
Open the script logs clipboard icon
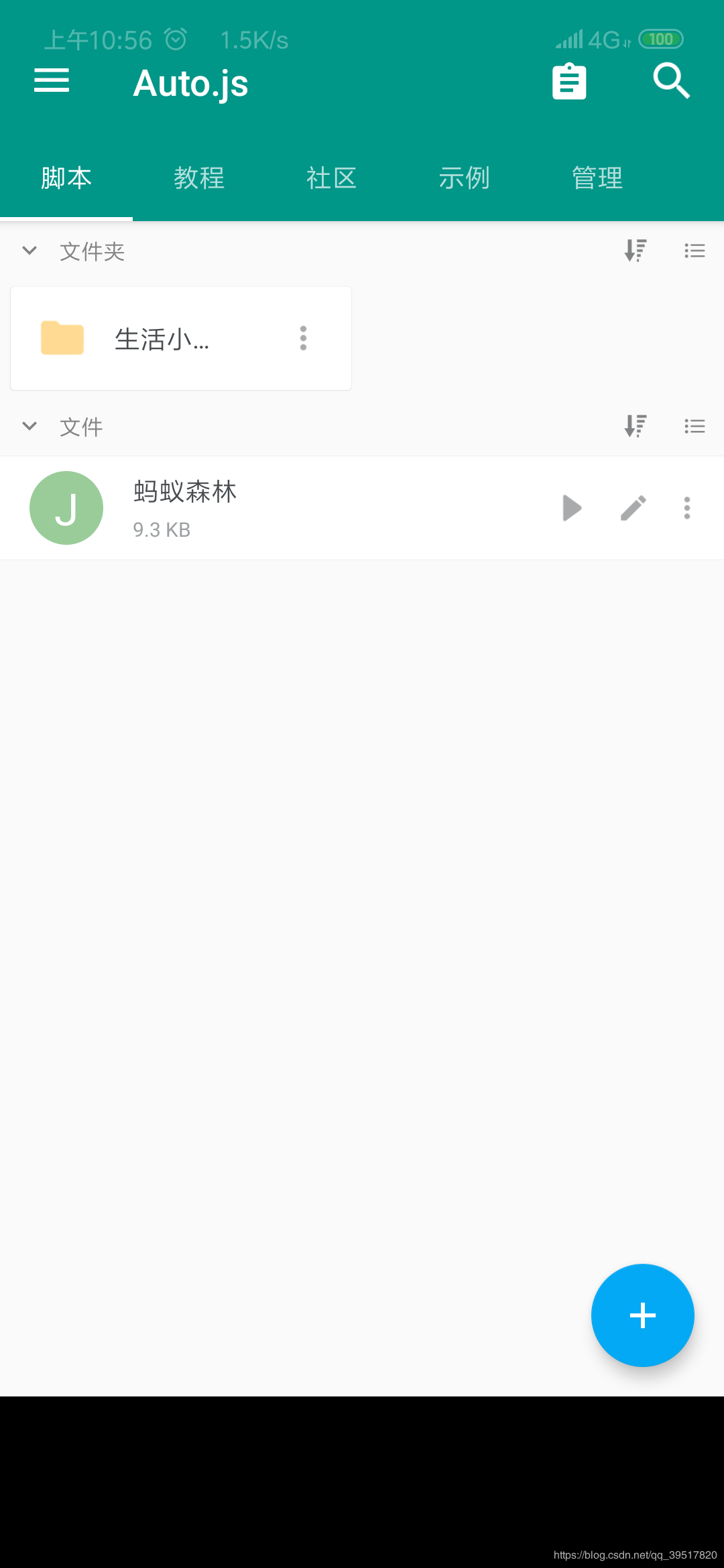point(569,81)
